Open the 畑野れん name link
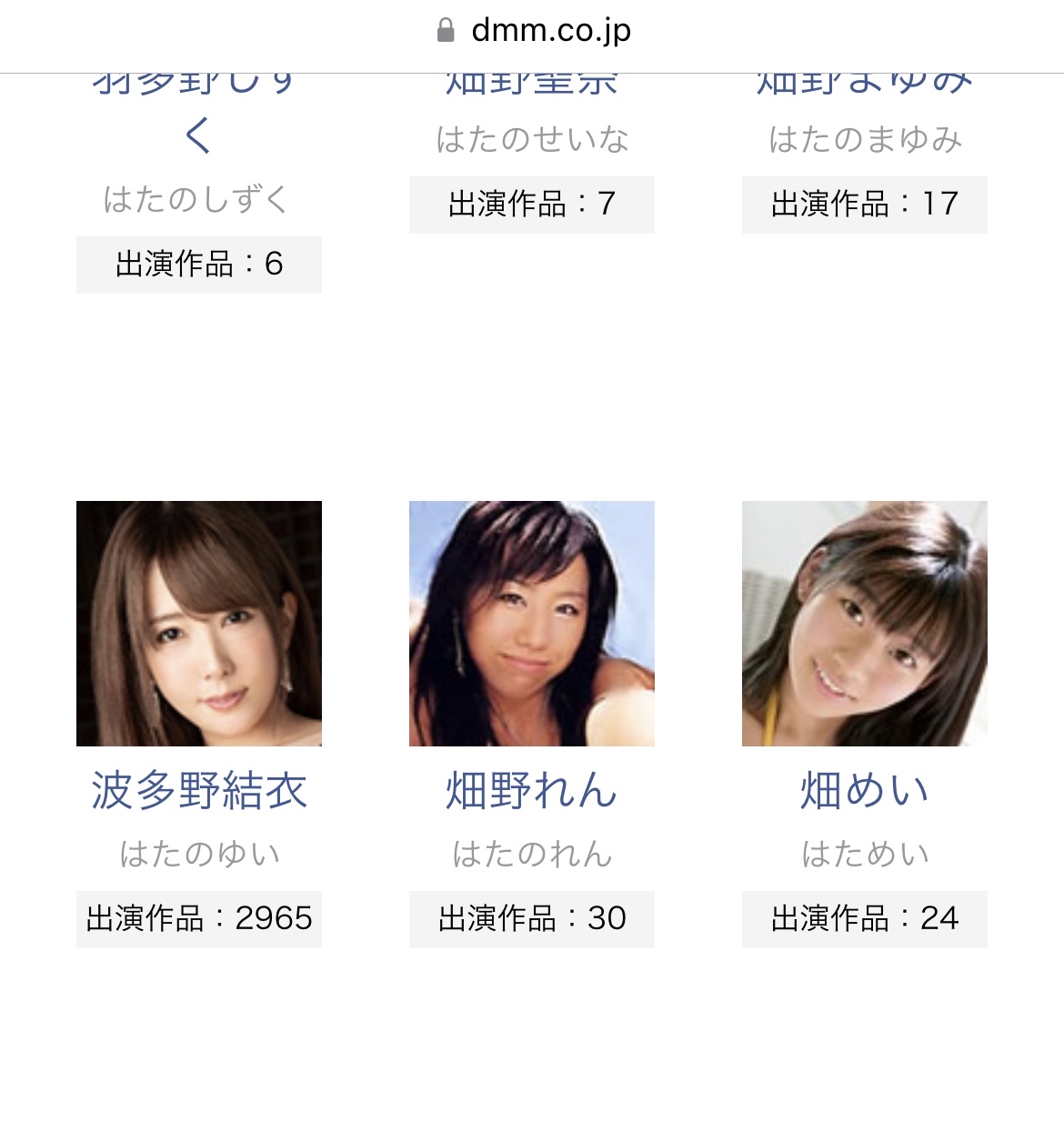 click(x=532, y=790)
